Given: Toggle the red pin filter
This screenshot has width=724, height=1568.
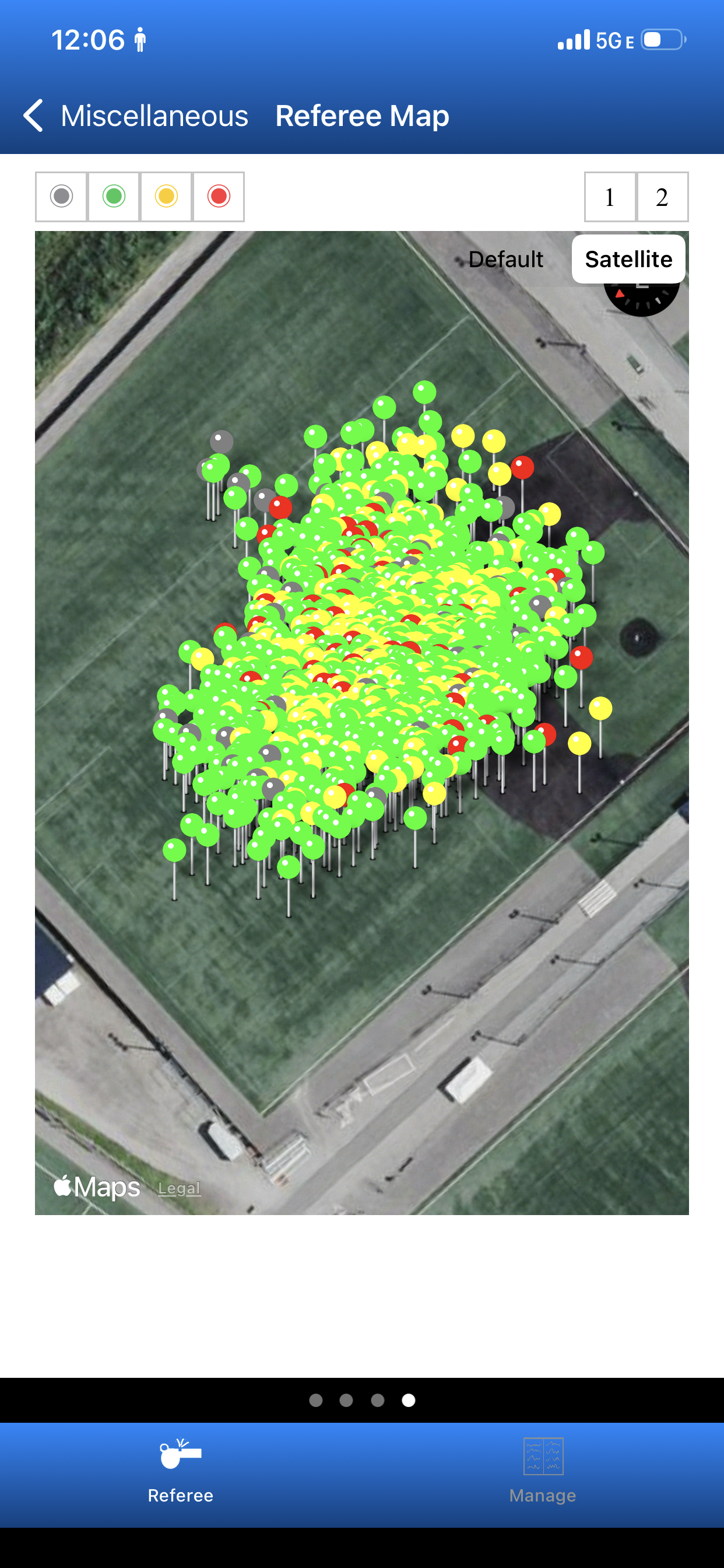Looking at the screenshot, I should click(x=219, y=197).
